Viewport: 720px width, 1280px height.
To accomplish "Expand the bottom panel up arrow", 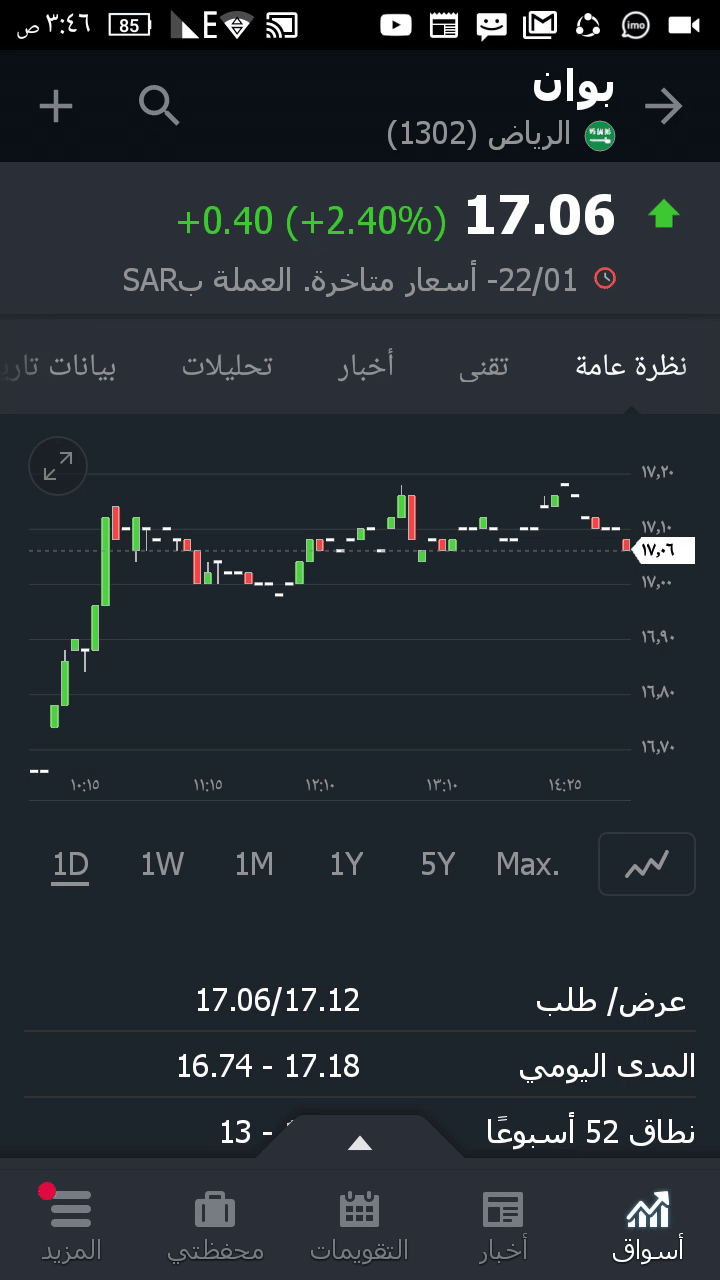I will [x=360, y=1143].
